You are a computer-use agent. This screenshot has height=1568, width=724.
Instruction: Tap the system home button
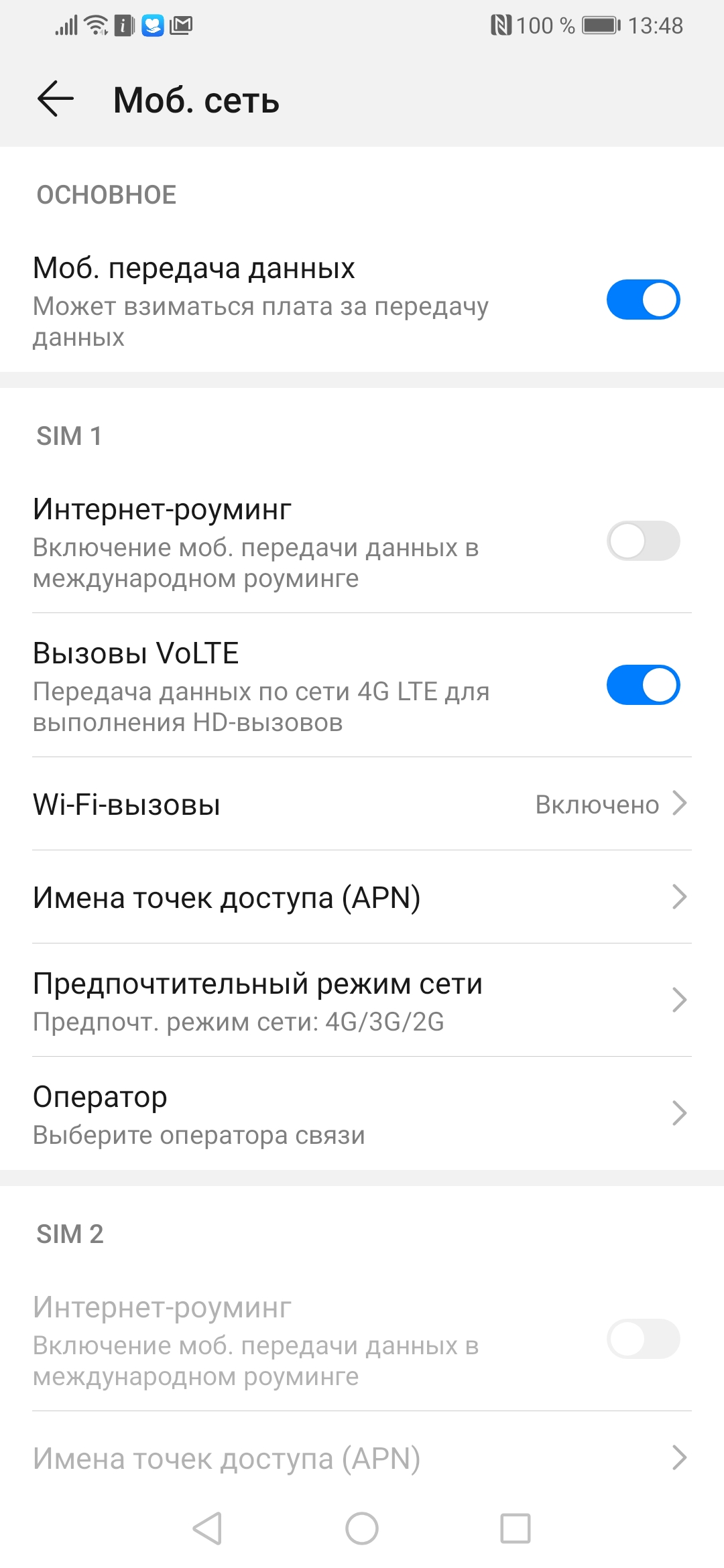coord(362,1528)
